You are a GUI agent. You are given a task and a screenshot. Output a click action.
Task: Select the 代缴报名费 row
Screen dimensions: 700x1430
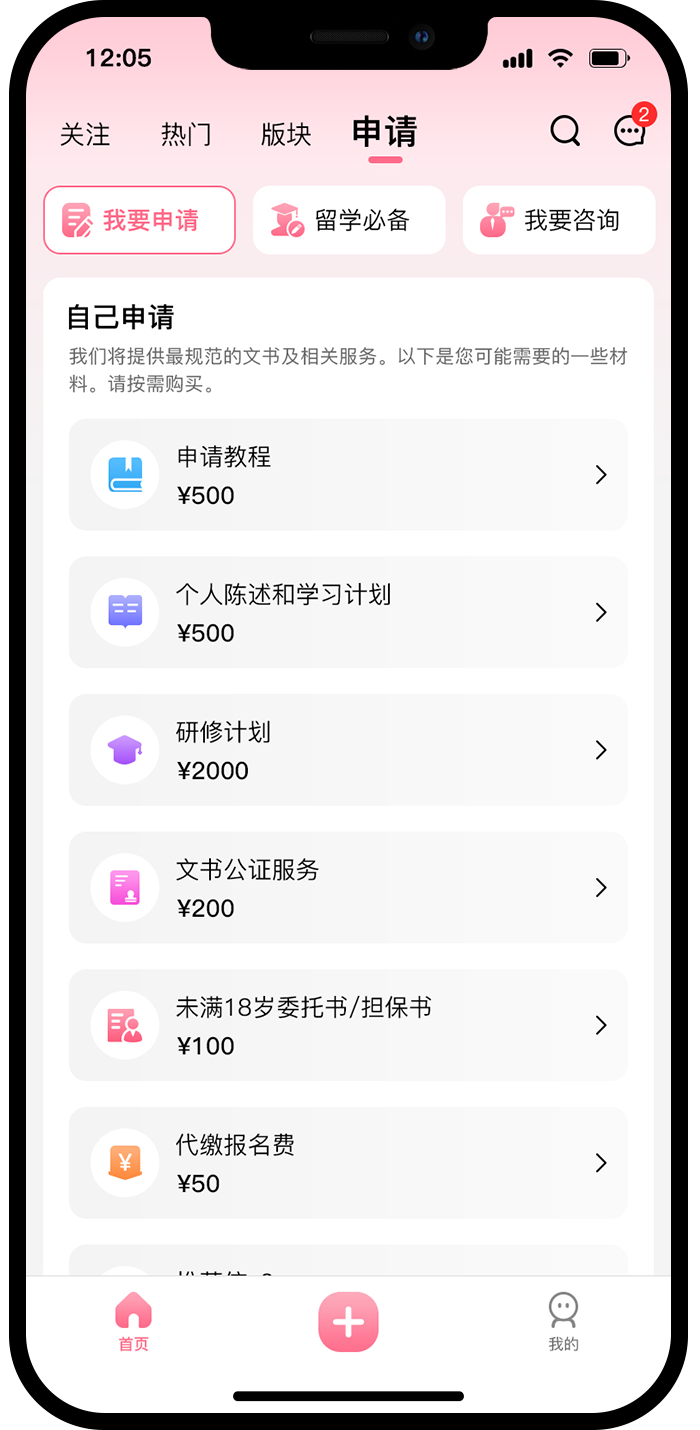click(x=348, y=1163)
